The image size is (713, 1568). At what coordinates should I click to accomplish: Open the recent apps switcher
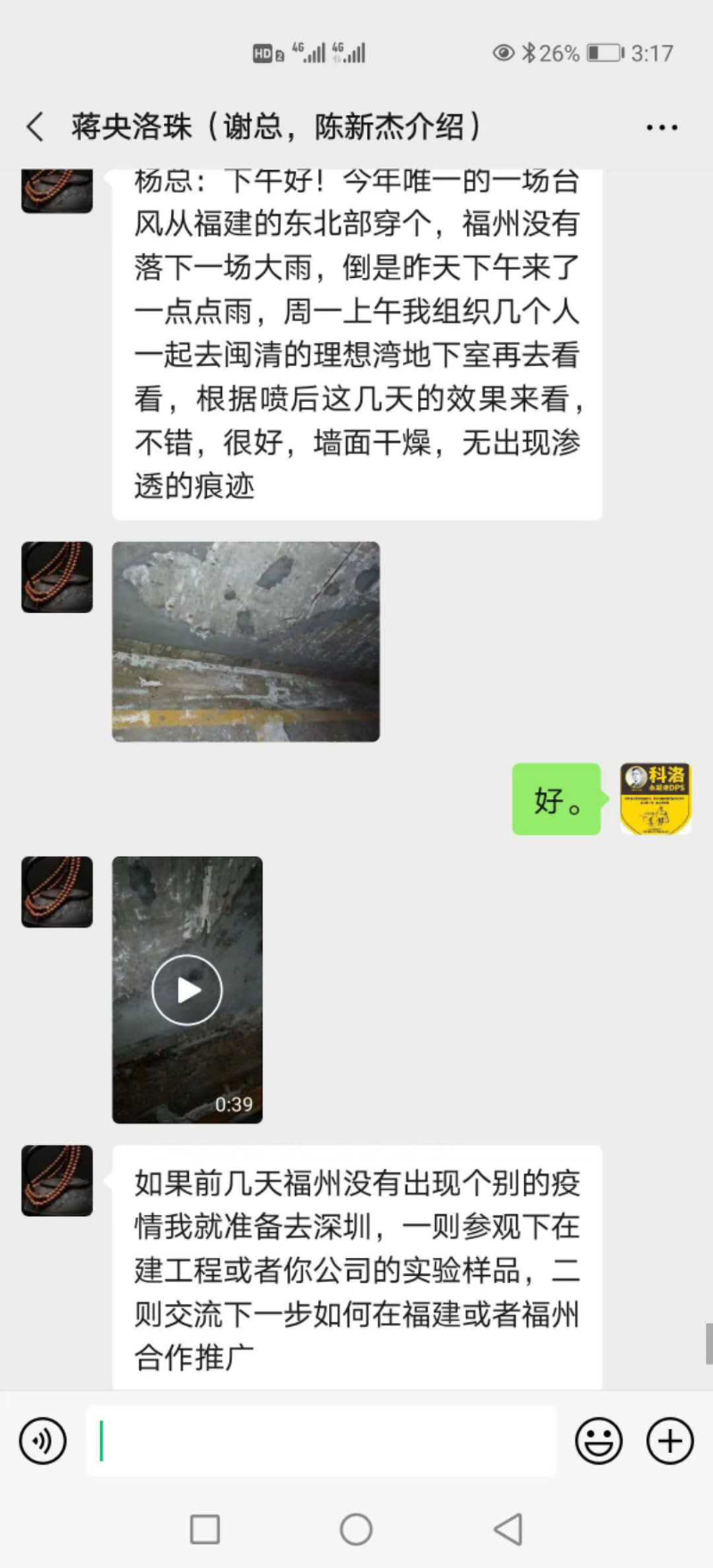tap(205, 1530)
